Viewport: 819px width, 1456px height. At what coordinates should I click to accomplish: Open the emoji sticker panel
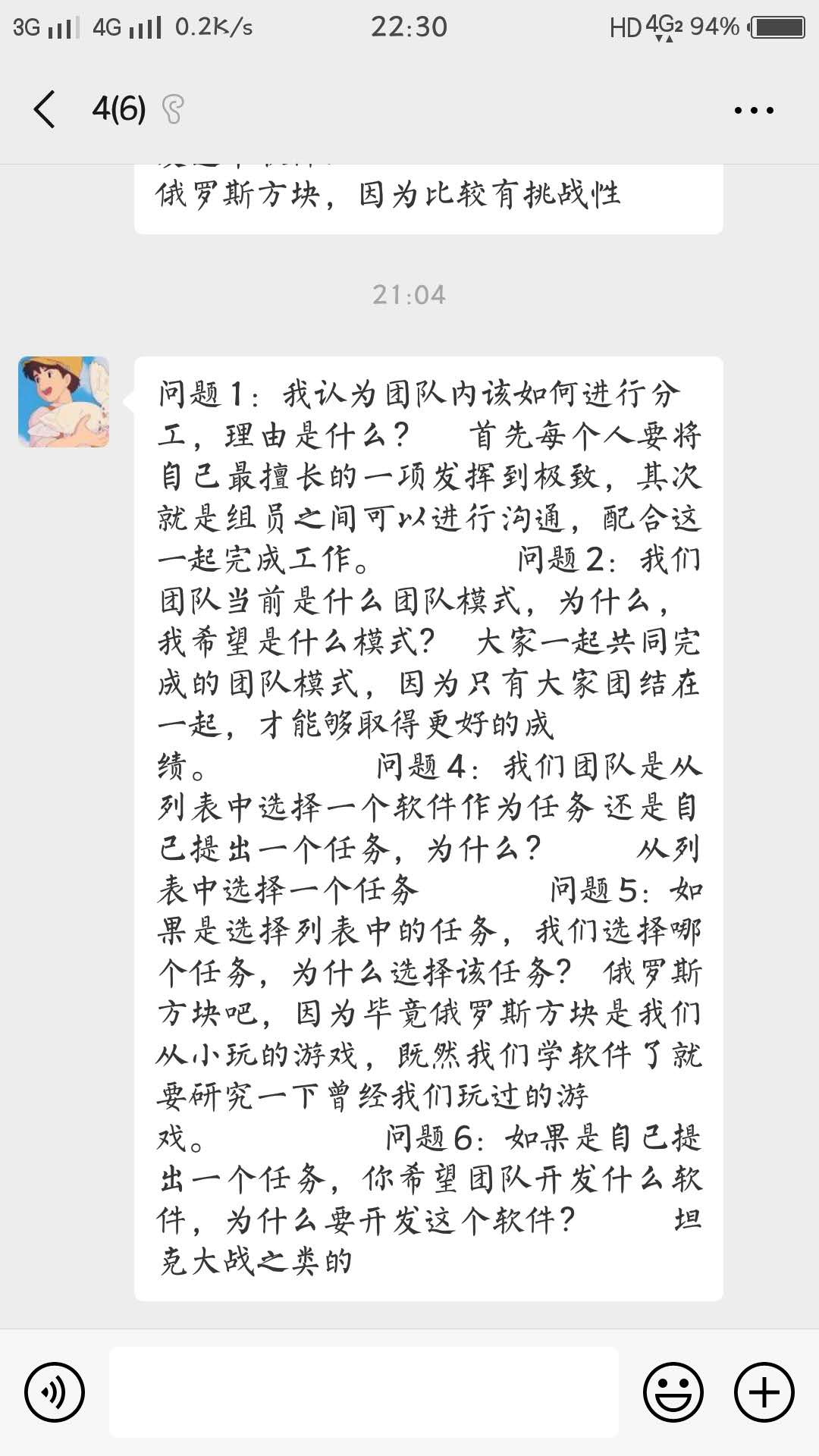click(x=673, y=1392)
